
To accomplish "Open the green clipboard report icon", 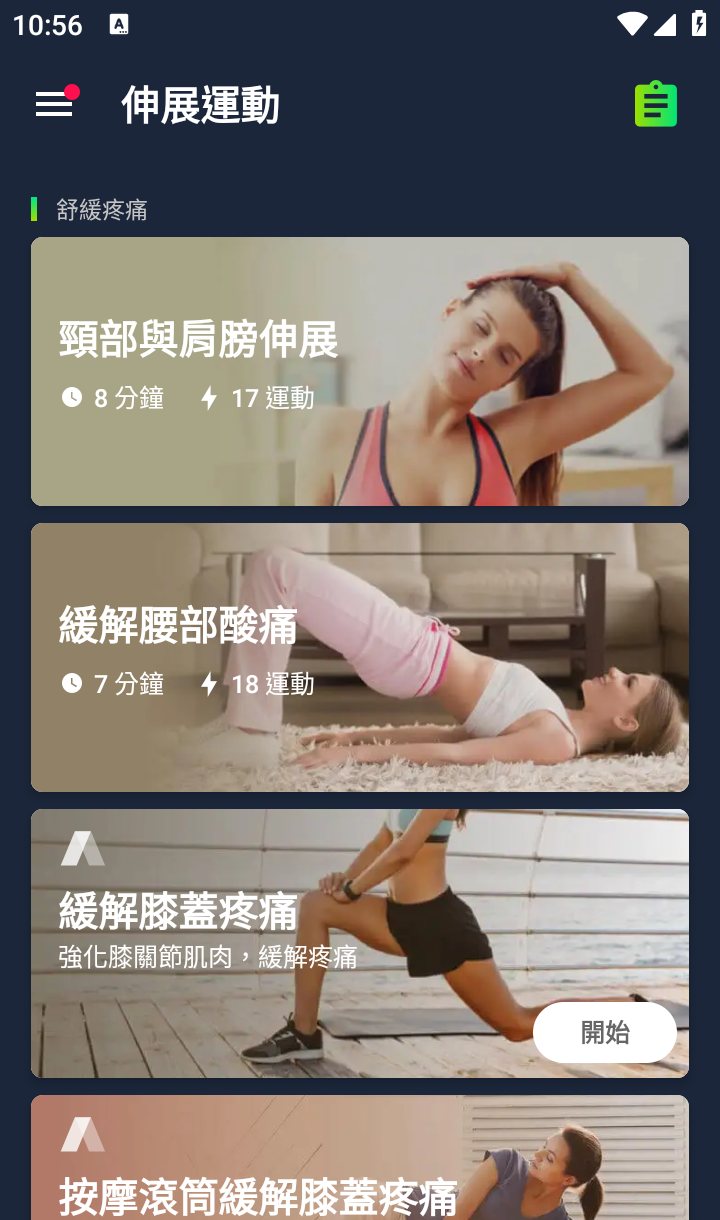I will click(656, 104).
